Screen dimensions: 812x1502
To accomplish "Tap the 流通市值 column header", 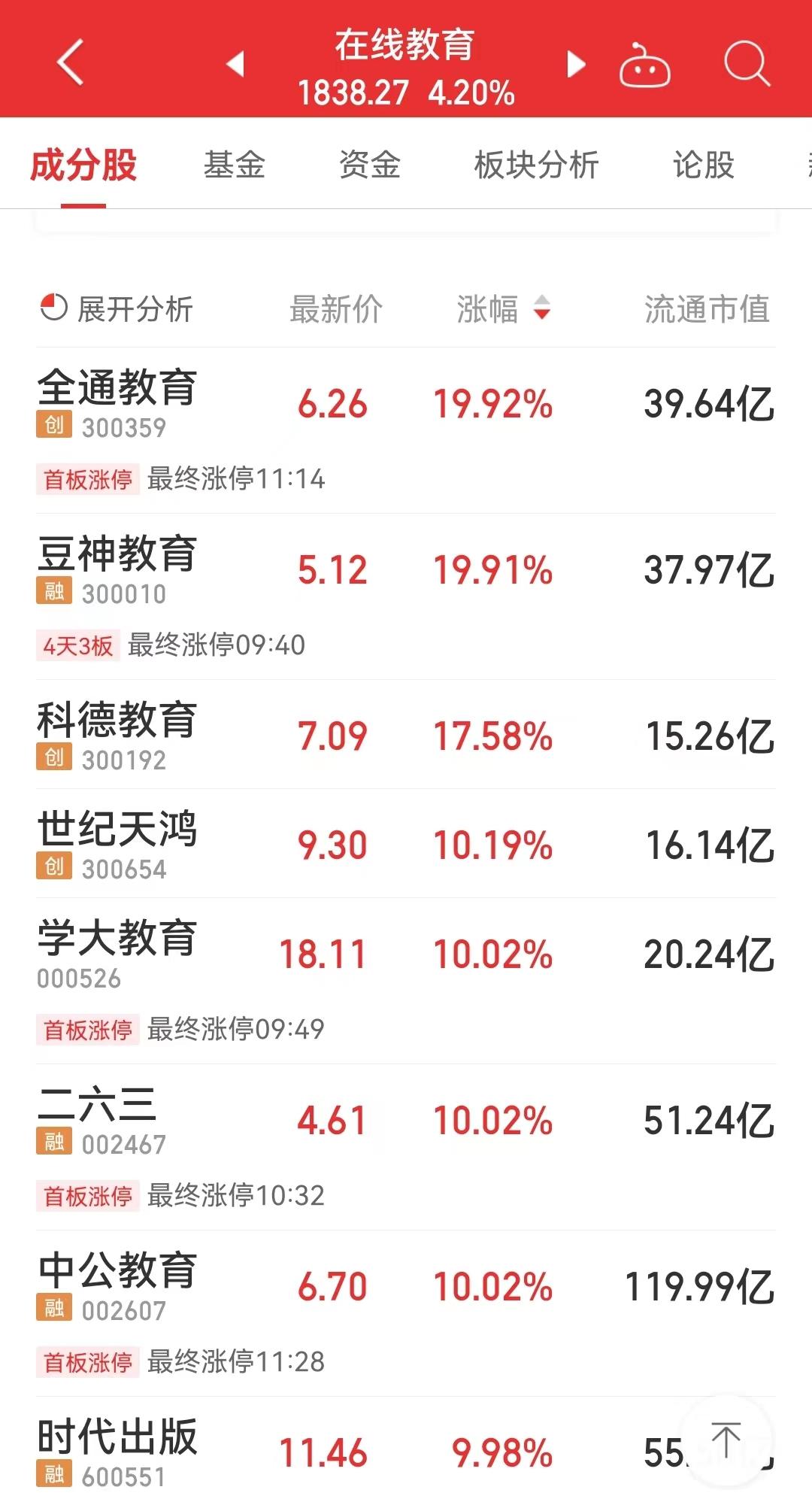I will pos(708,307).
